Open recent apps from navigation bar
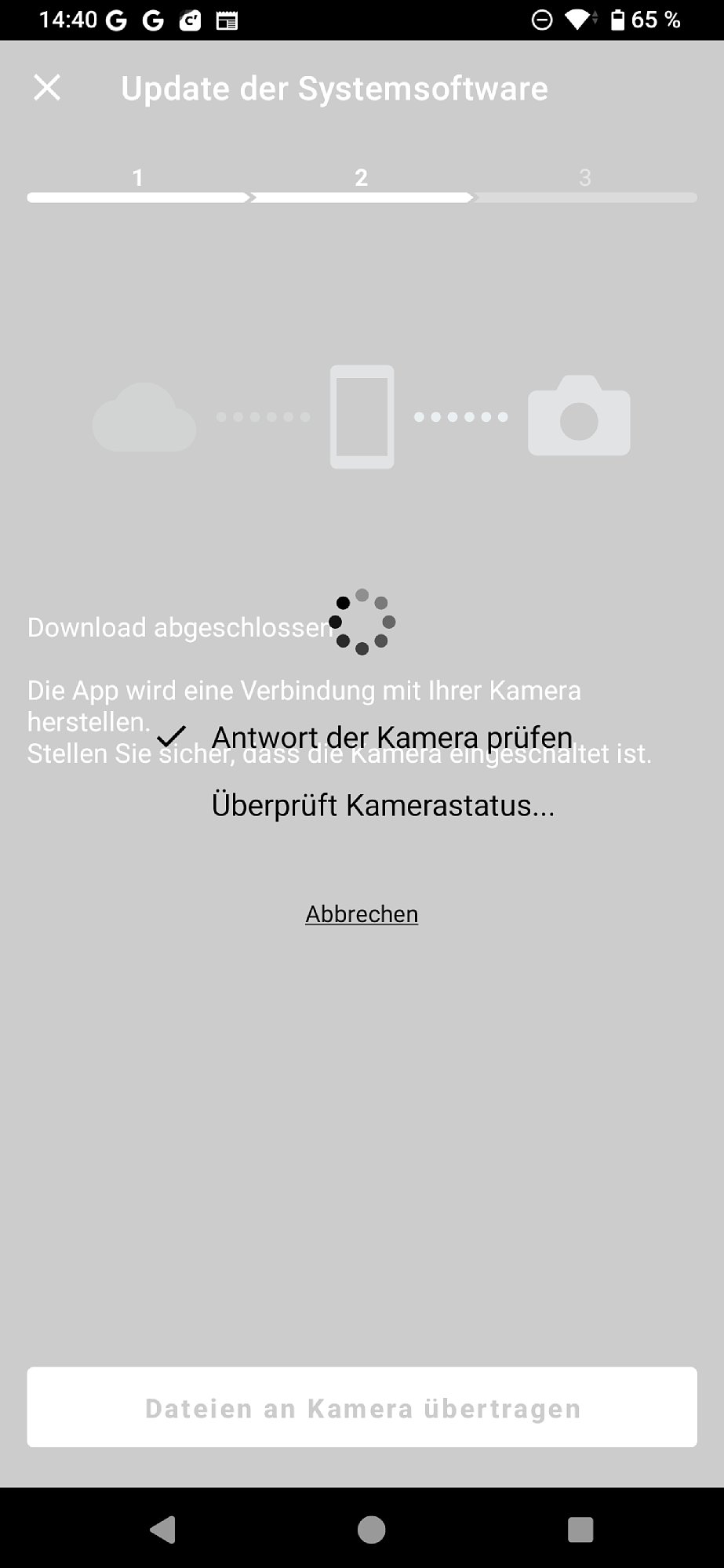724x1568 pixels. 580,1530
